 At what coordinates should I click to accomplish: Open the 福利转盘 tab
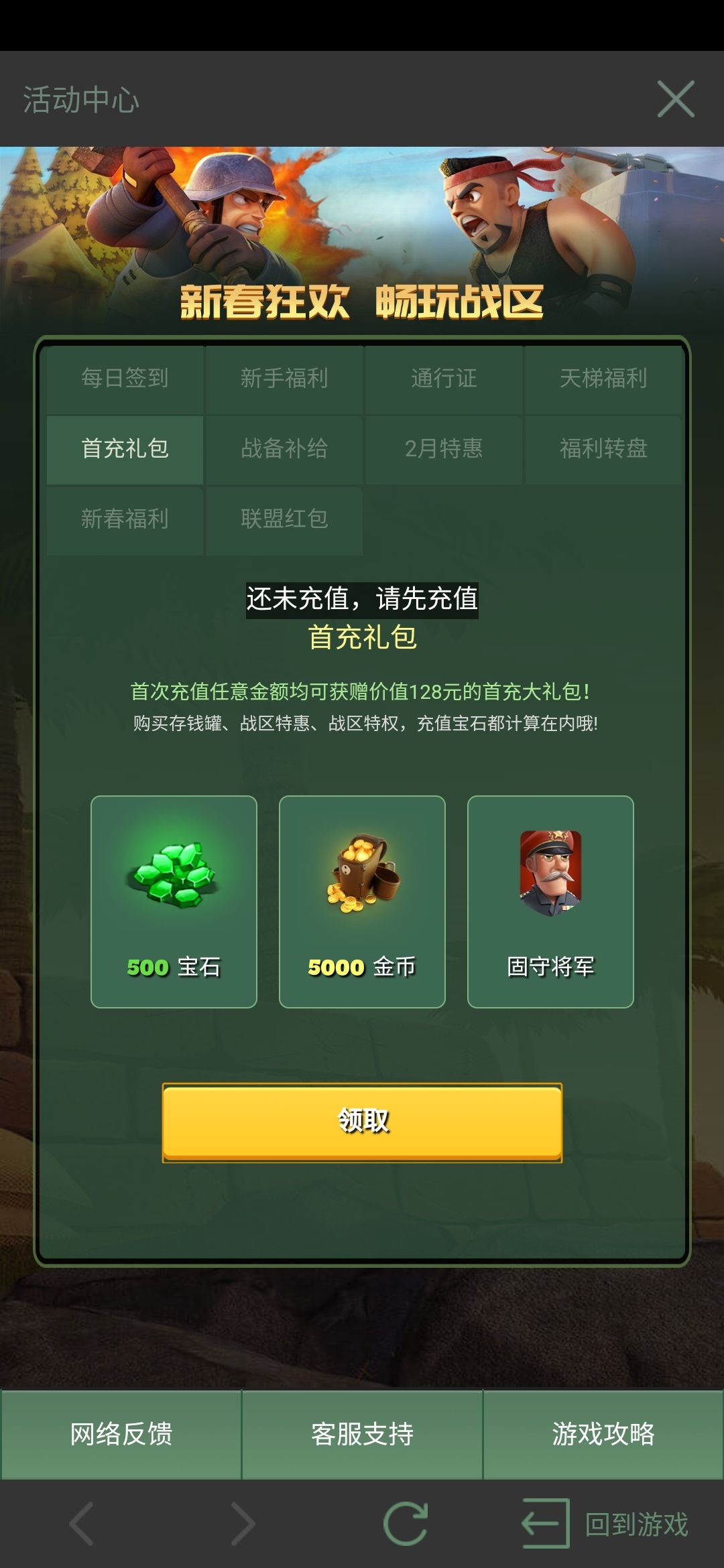click(x=603, y=450)
